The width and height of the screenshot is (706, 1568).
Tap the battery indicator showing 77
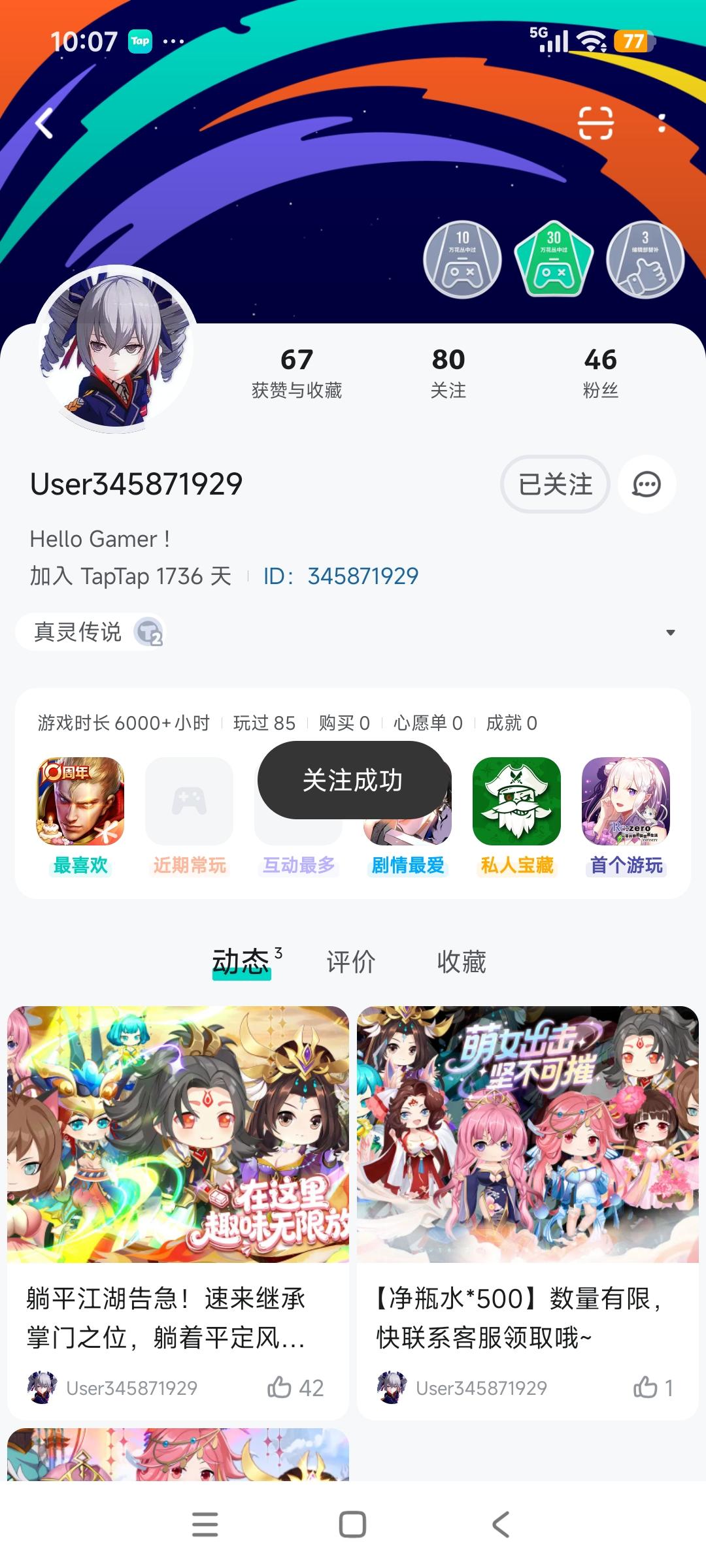pos(632,41)
